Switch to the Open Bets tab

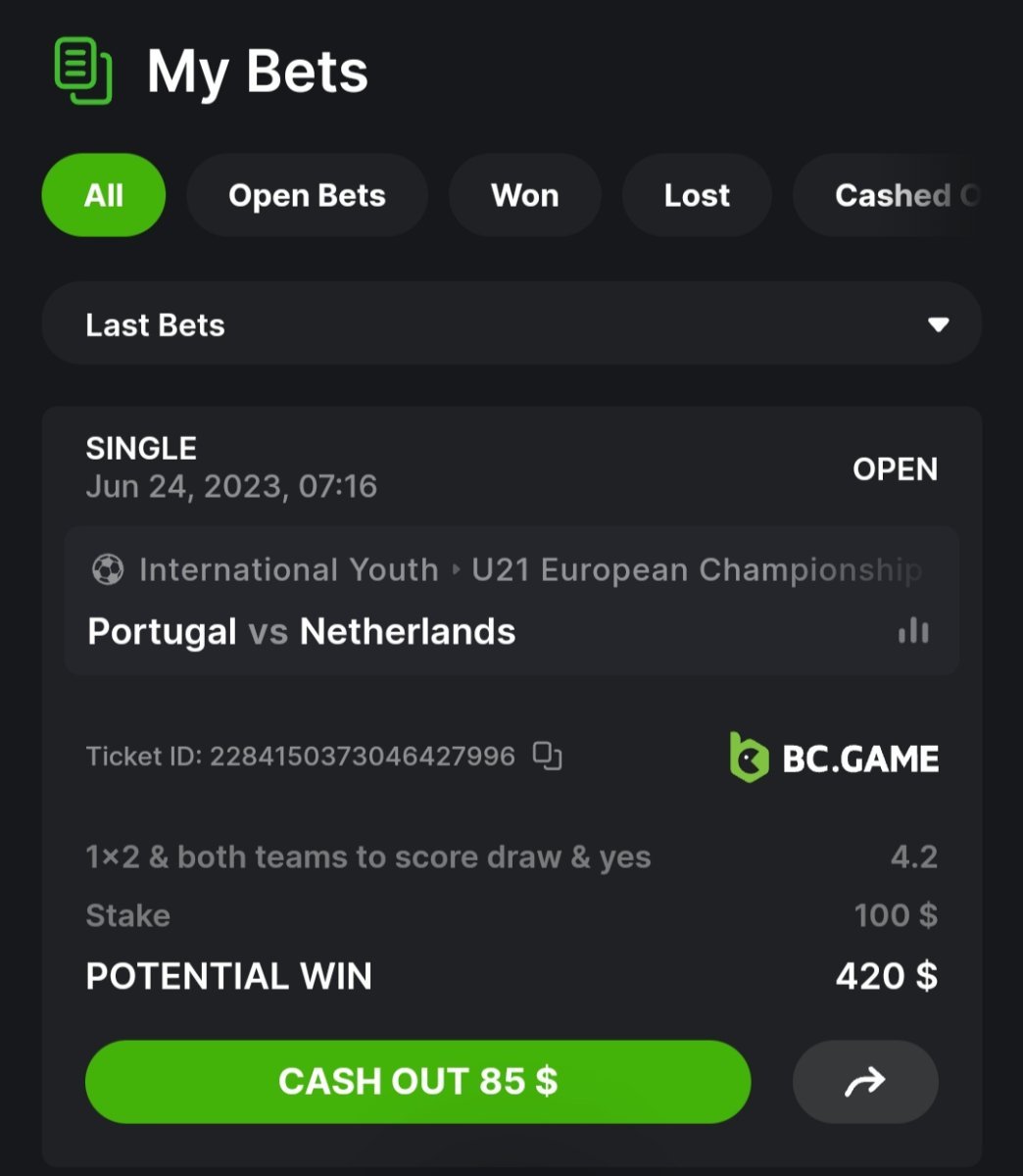(307, 195)
